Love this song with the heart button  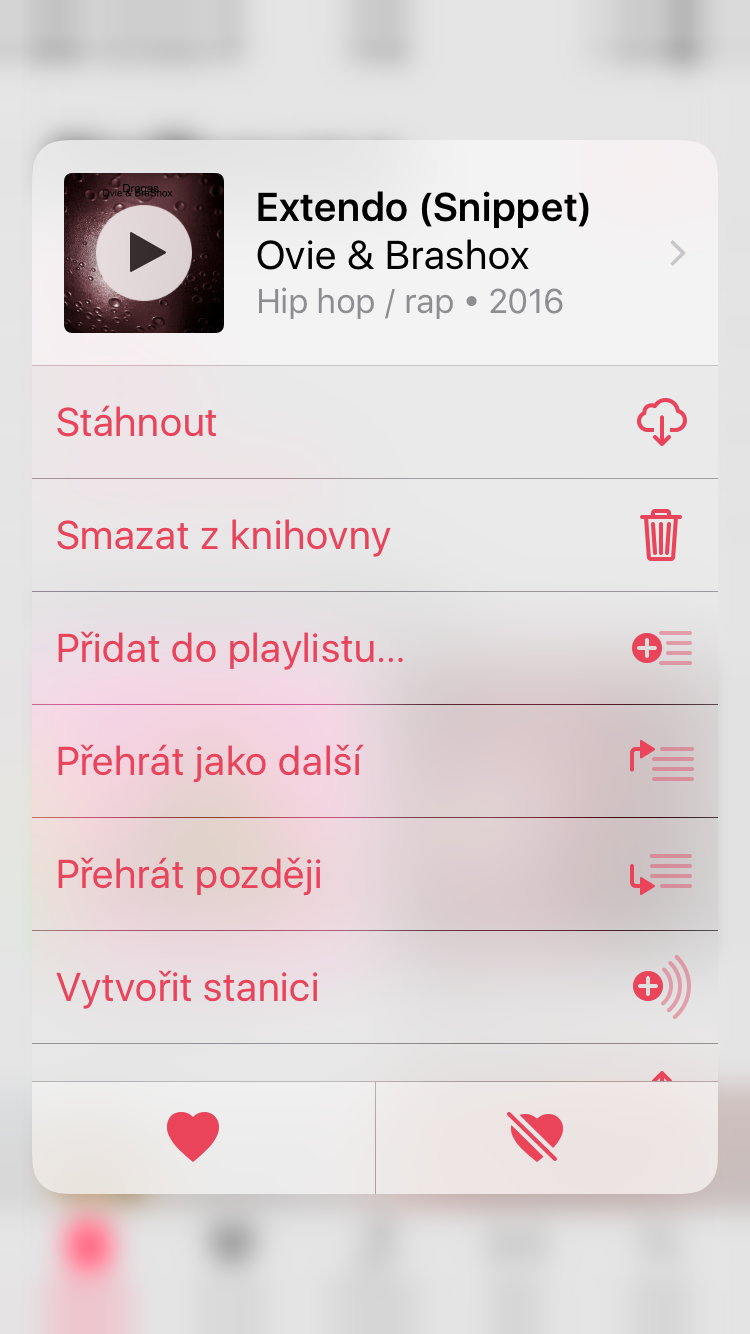[x=193, y=1137]
